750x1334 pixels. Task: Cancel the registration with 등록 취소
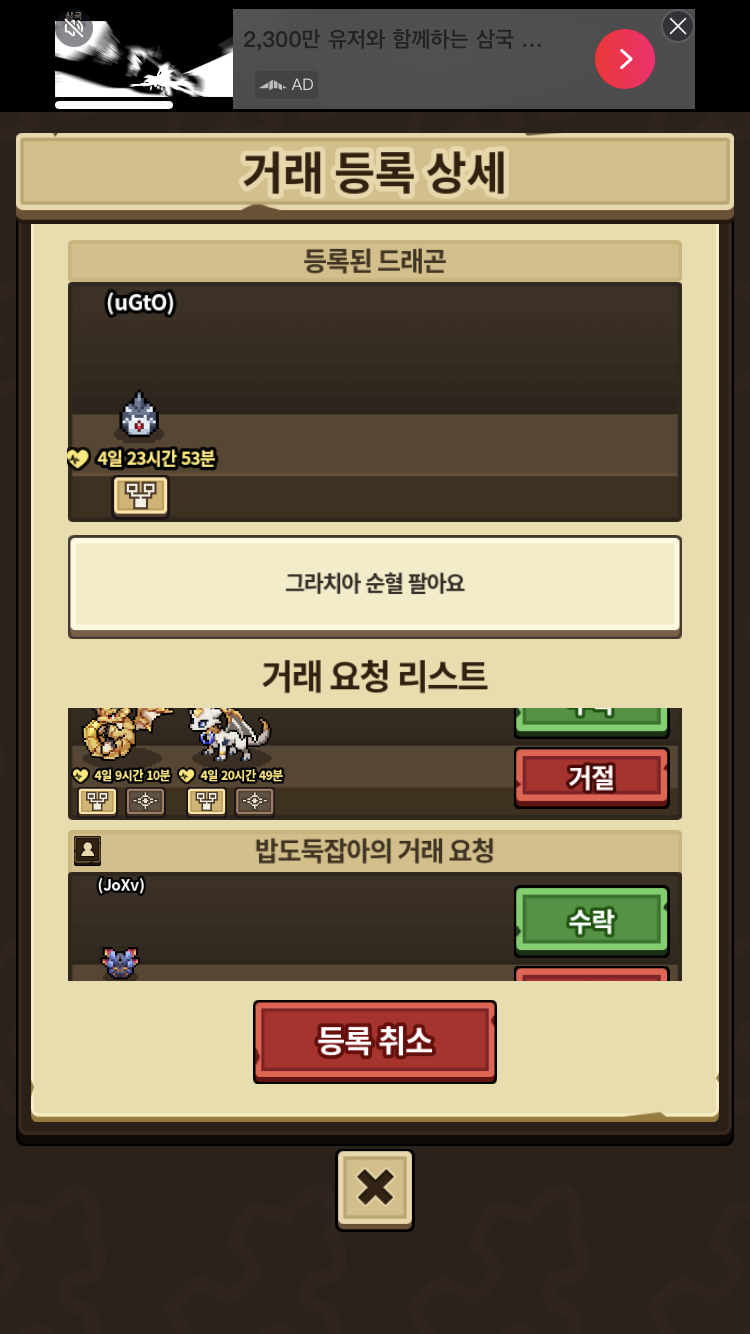point(375,1041)
